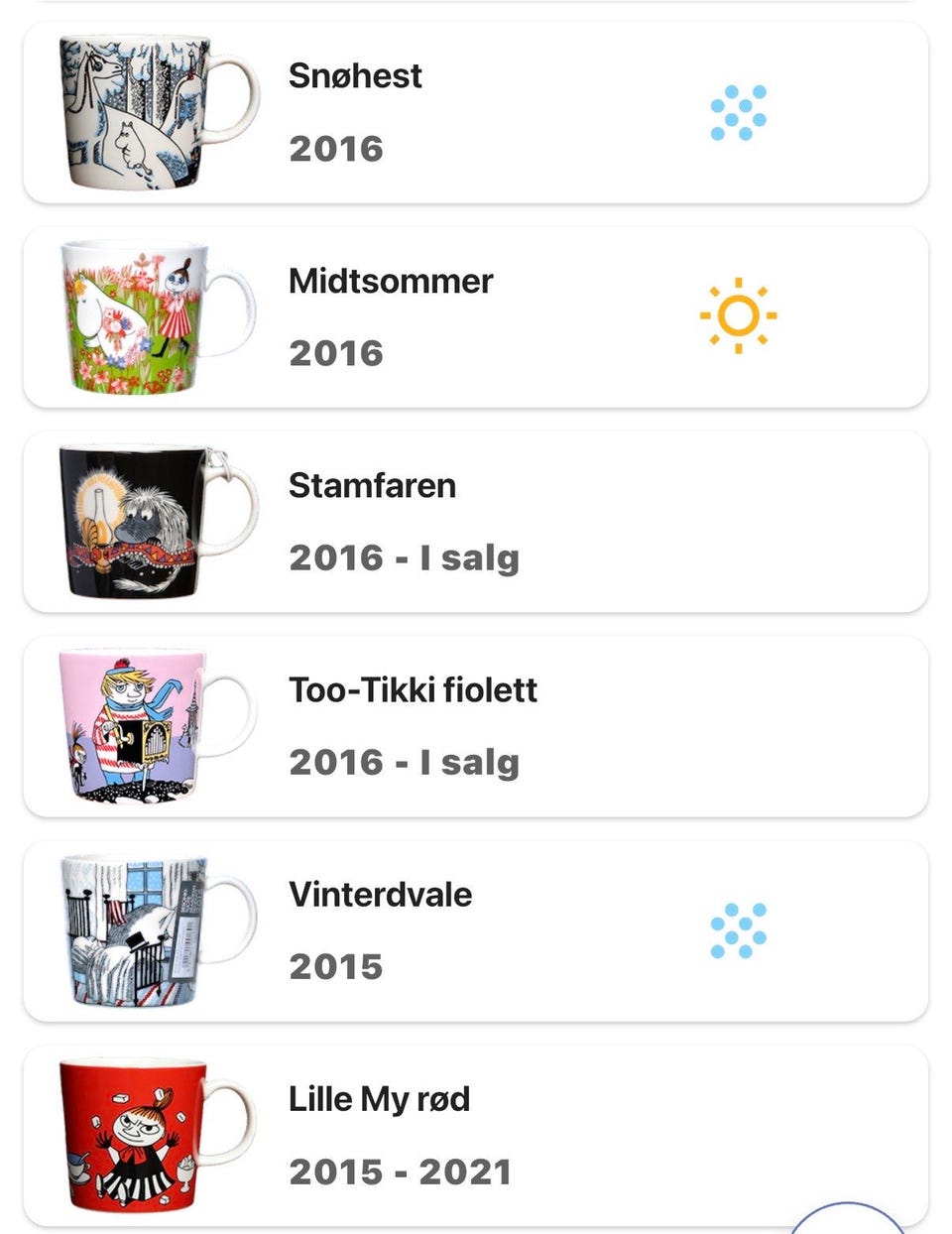Select the Midtsommer row

pyautogui.click(x=476, y=315)
